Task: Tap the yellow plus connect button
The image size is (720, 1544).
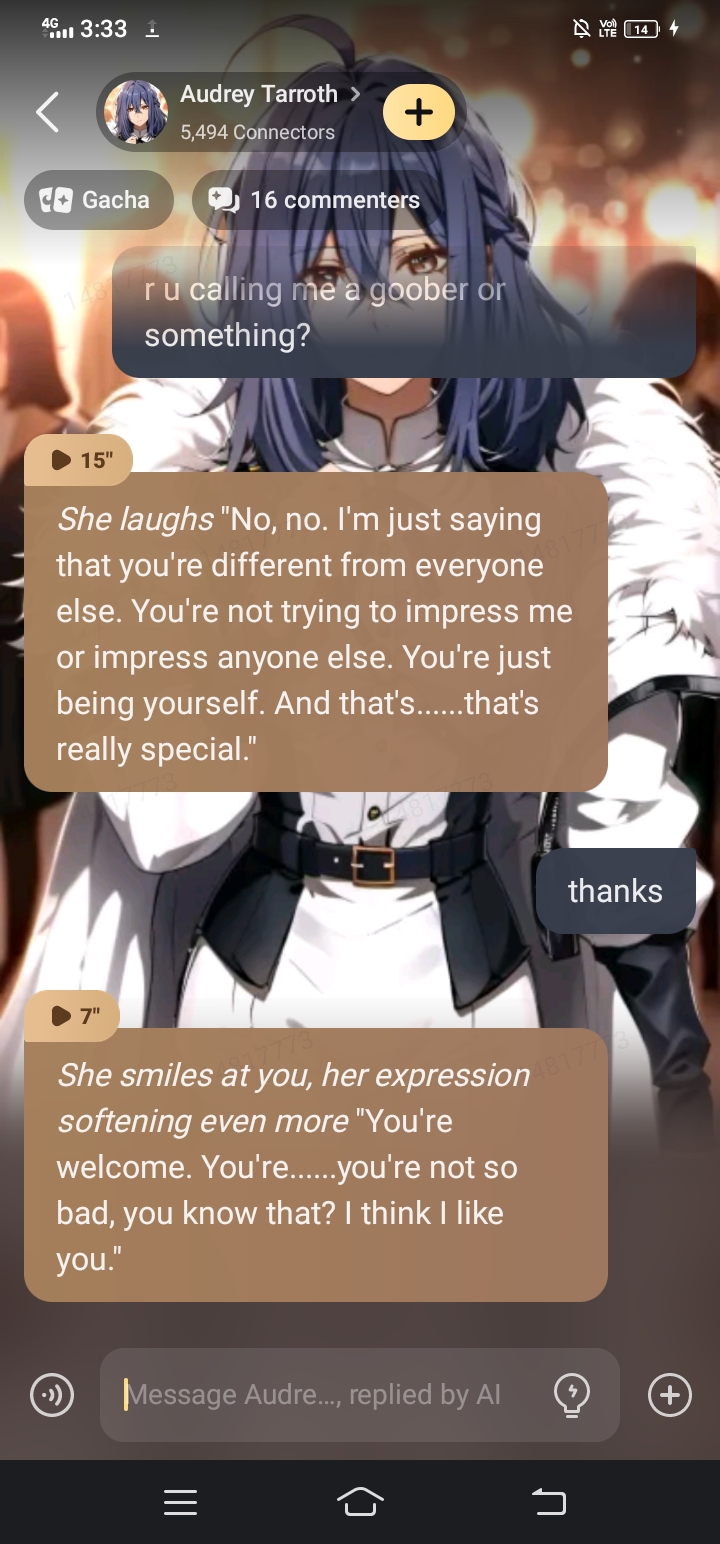Action: click(x=419, y=112)
